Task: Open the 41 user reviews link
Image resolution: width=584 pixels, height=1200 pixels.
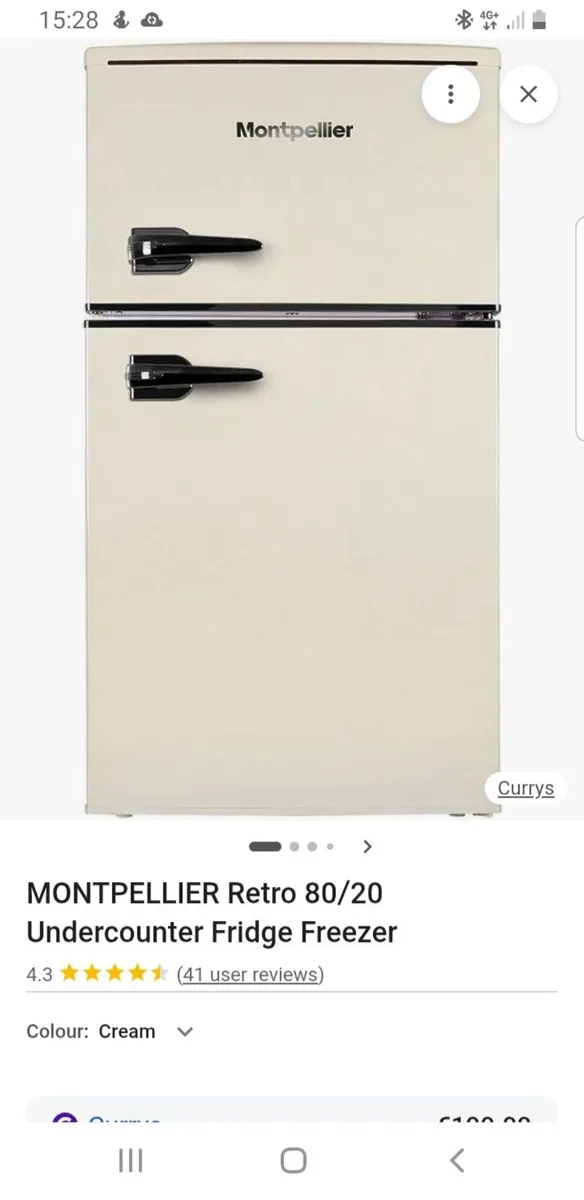Action: (250, 974)
